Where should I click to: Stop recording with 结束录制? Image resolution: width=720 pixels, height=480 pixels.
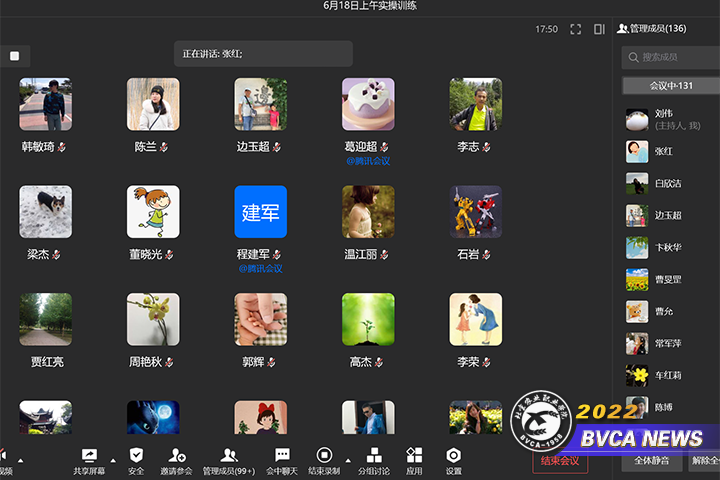click(x=323, y=460)
